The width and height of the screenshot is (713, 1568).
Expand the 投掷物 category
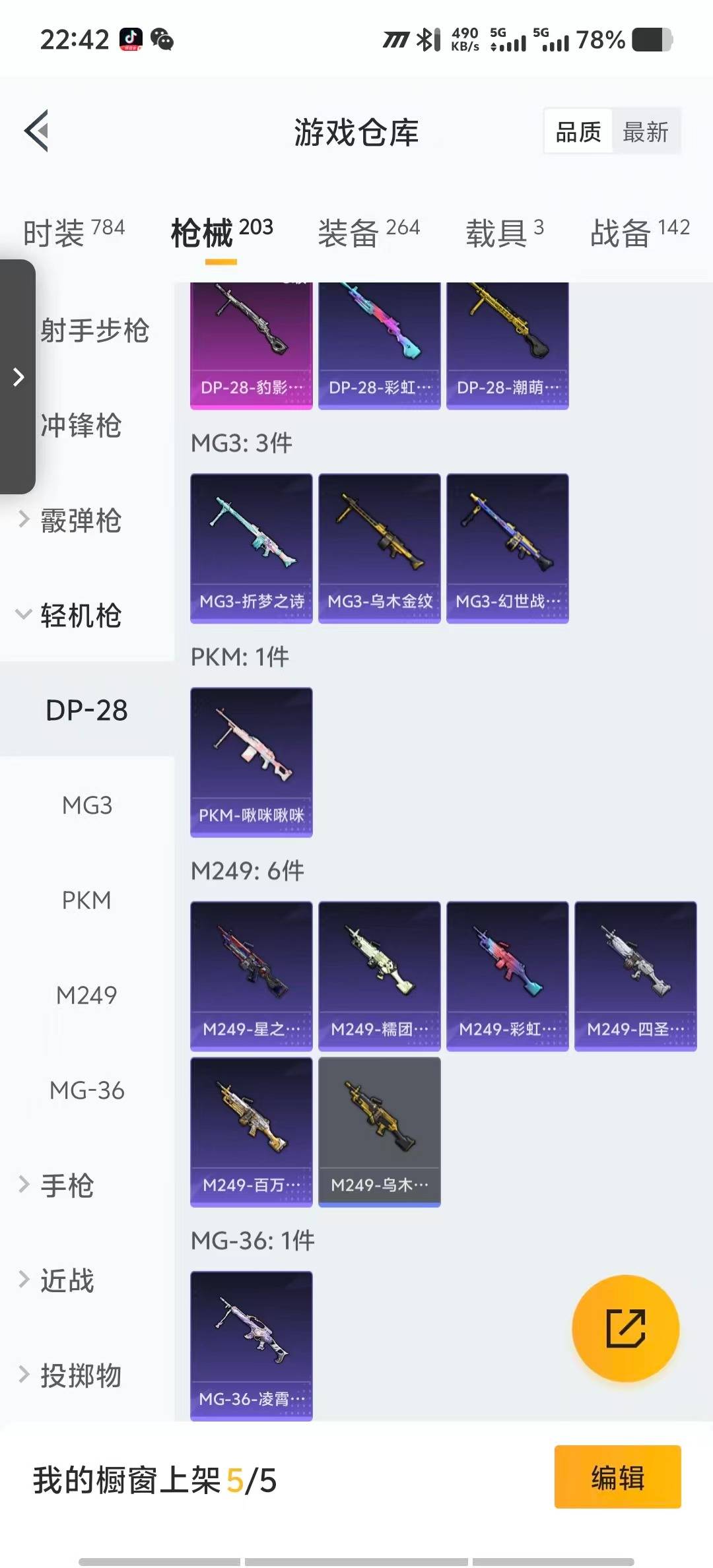pos(81,1375)
